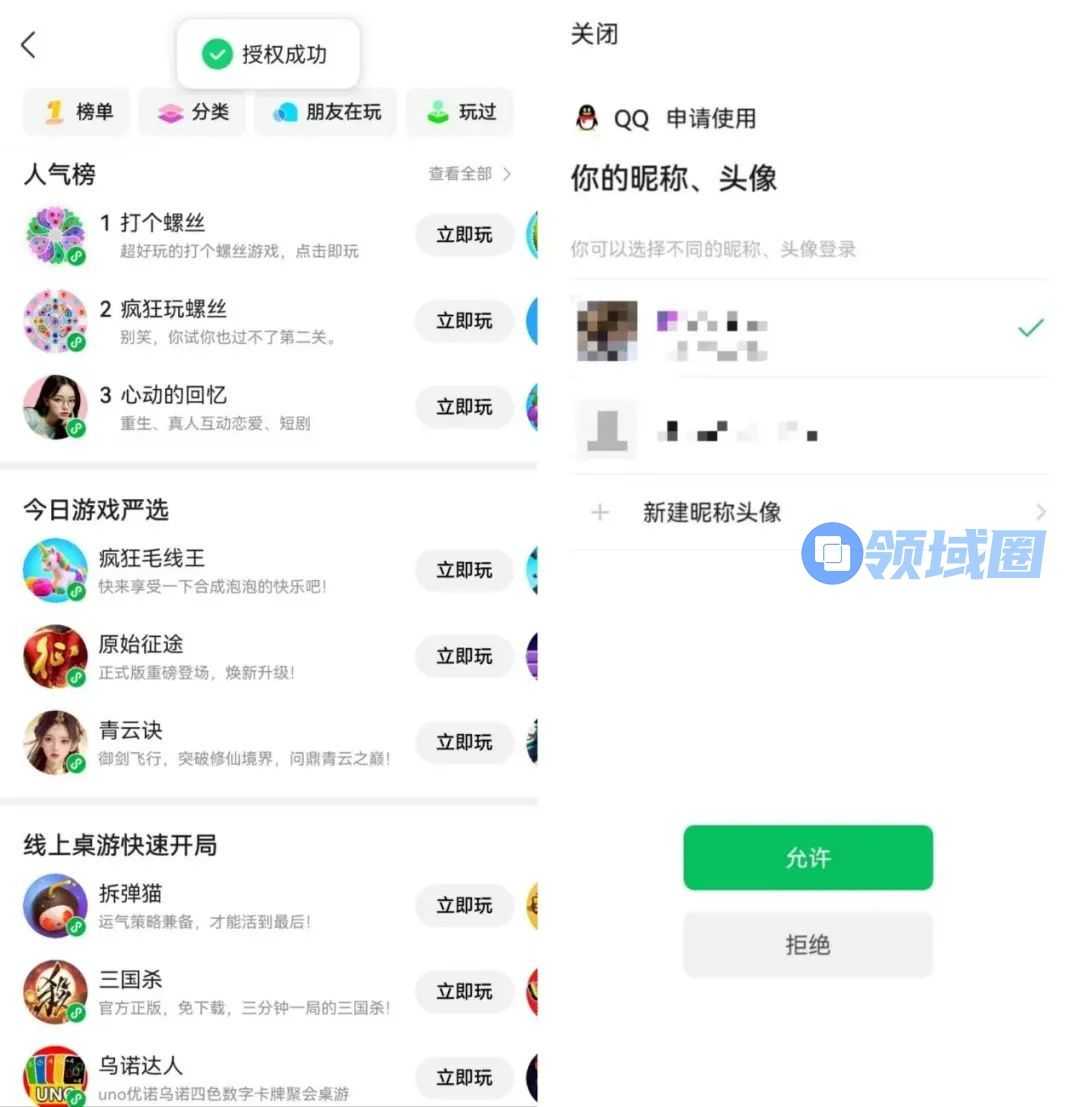1080x1107 pixels.
Task: Open the 榜单 chip
Action: [x=77, y=112]
